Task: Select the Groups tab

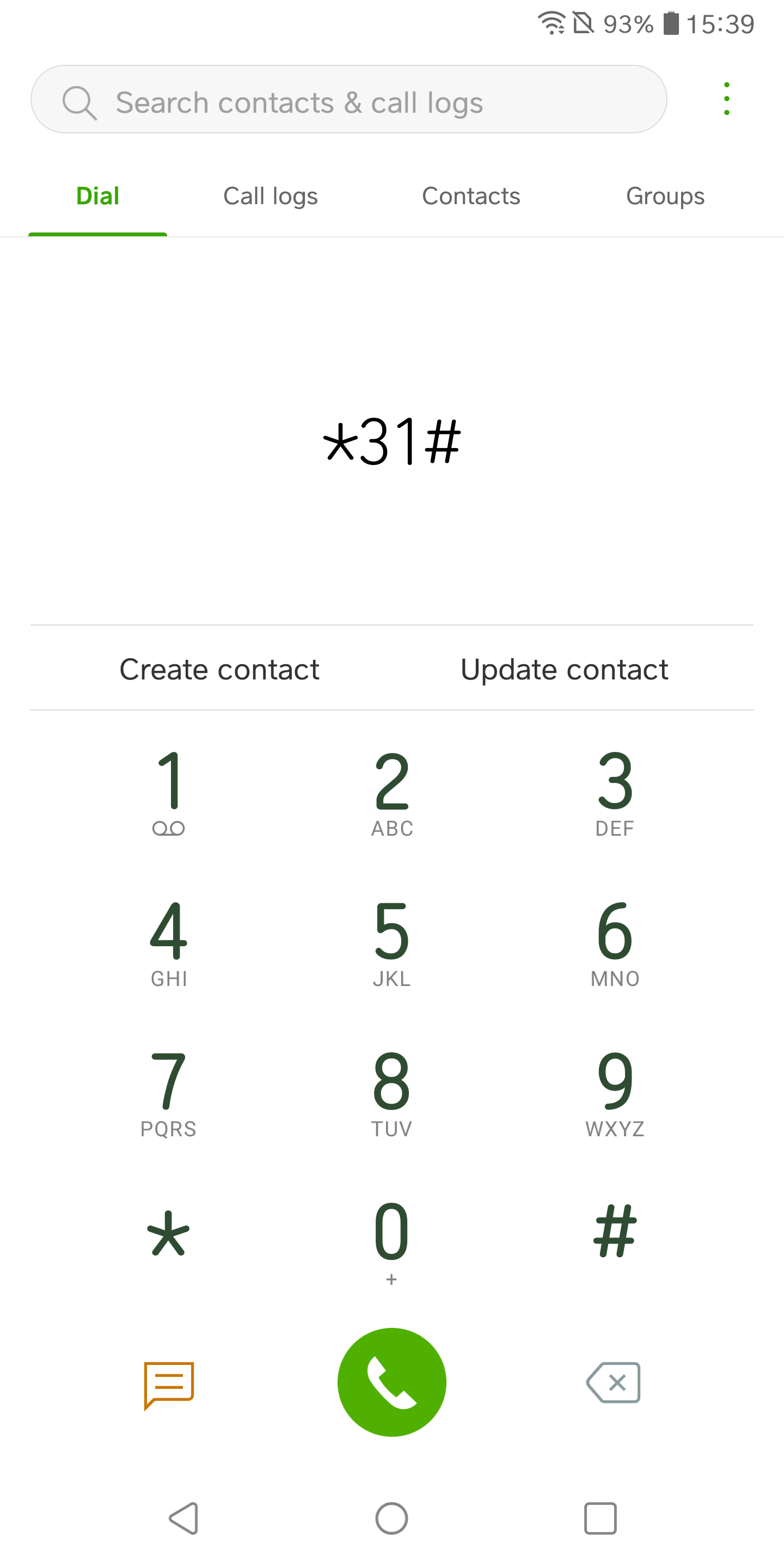Action: (665, 196)
